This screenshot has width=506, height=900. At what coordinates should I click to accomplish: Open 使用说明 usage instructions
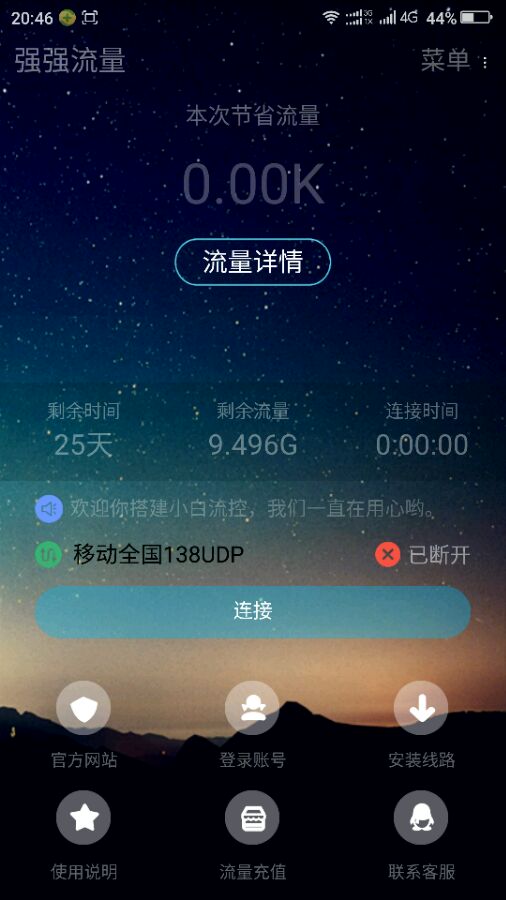tap(84, 836)
